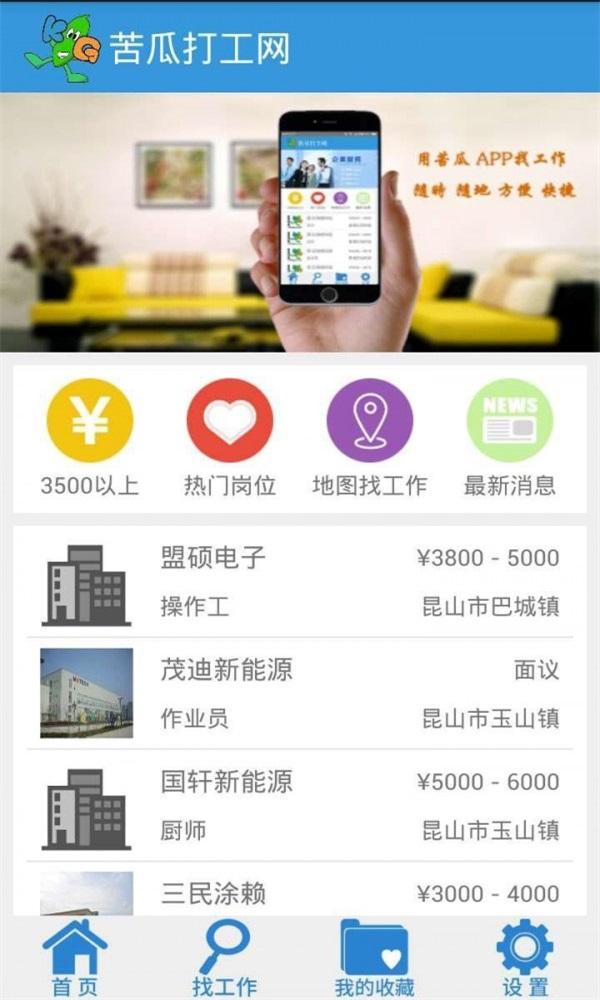Open 最新消息 latest news

(x=509, y=438)
